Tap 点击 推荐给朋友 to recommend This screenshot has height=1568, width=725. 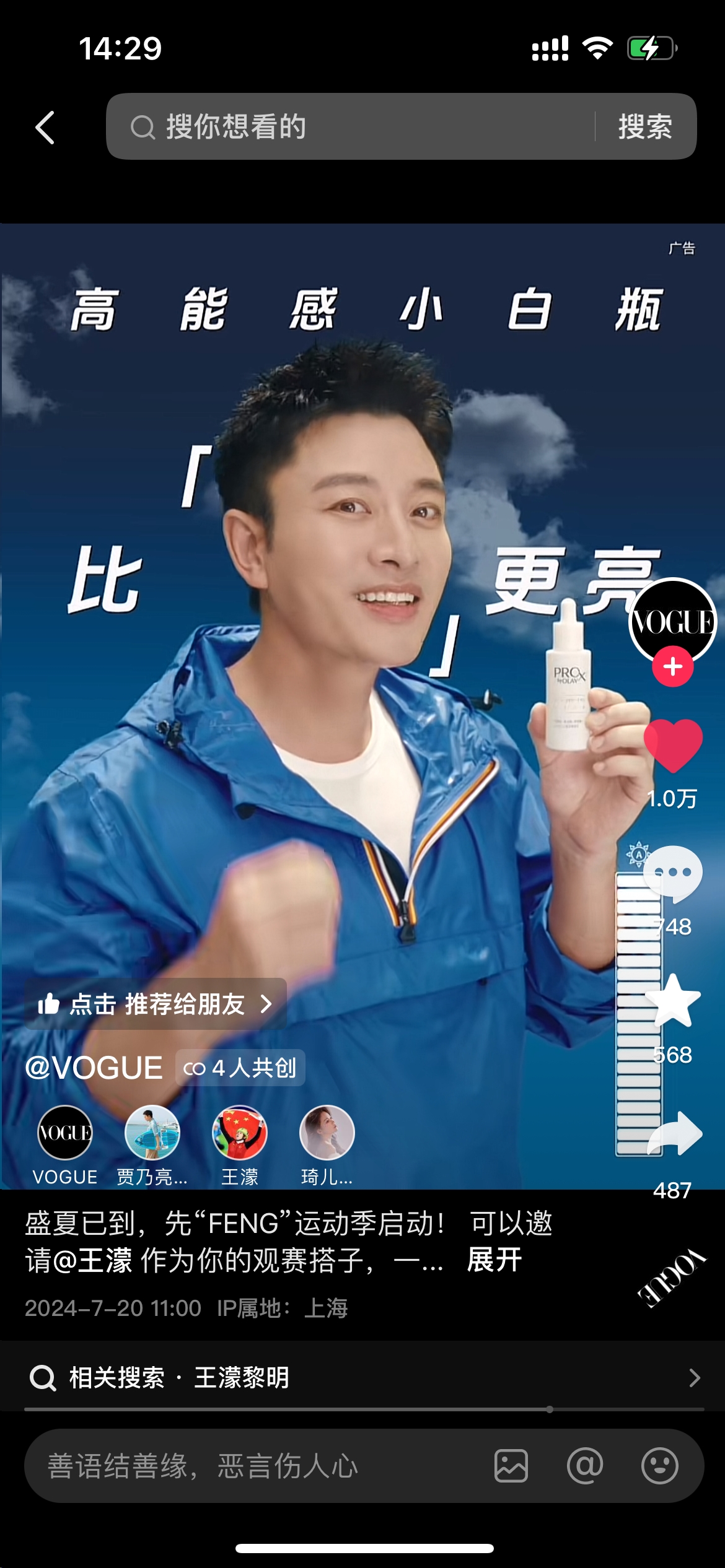pos(155,1004)
